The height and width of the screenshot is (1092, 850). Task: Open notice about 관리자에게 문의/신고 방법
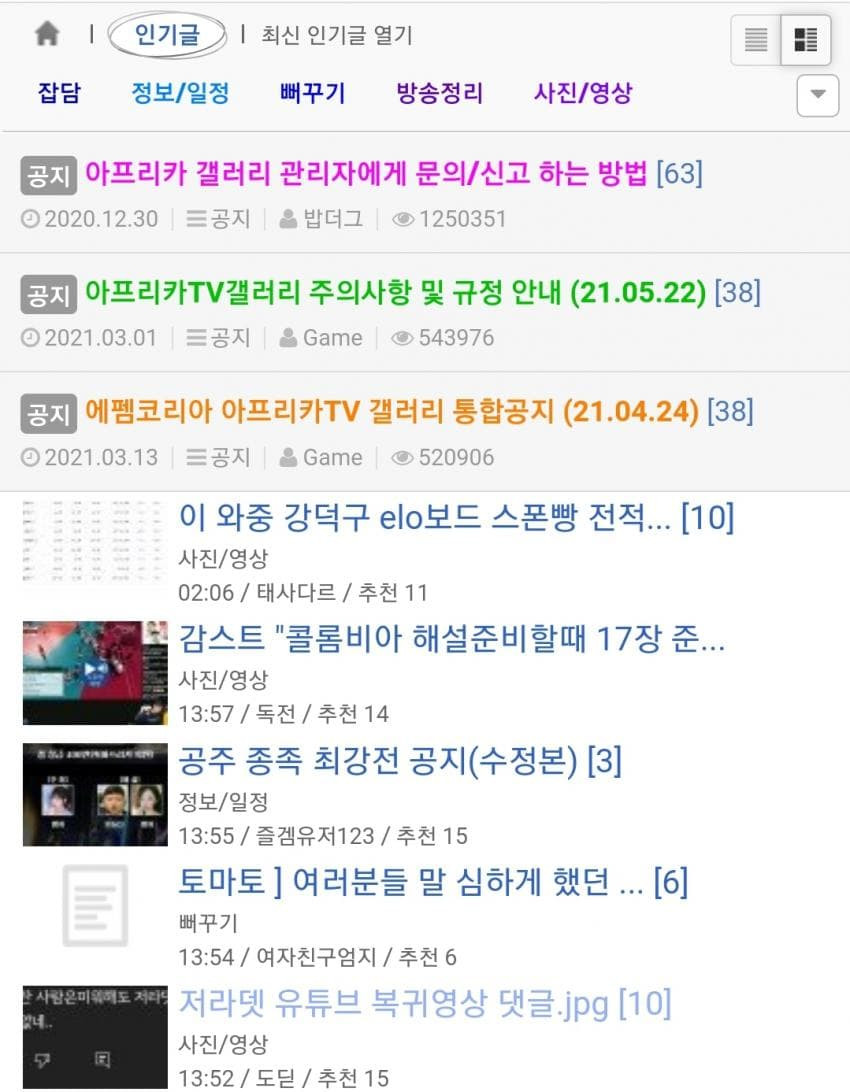pos(366,174)
